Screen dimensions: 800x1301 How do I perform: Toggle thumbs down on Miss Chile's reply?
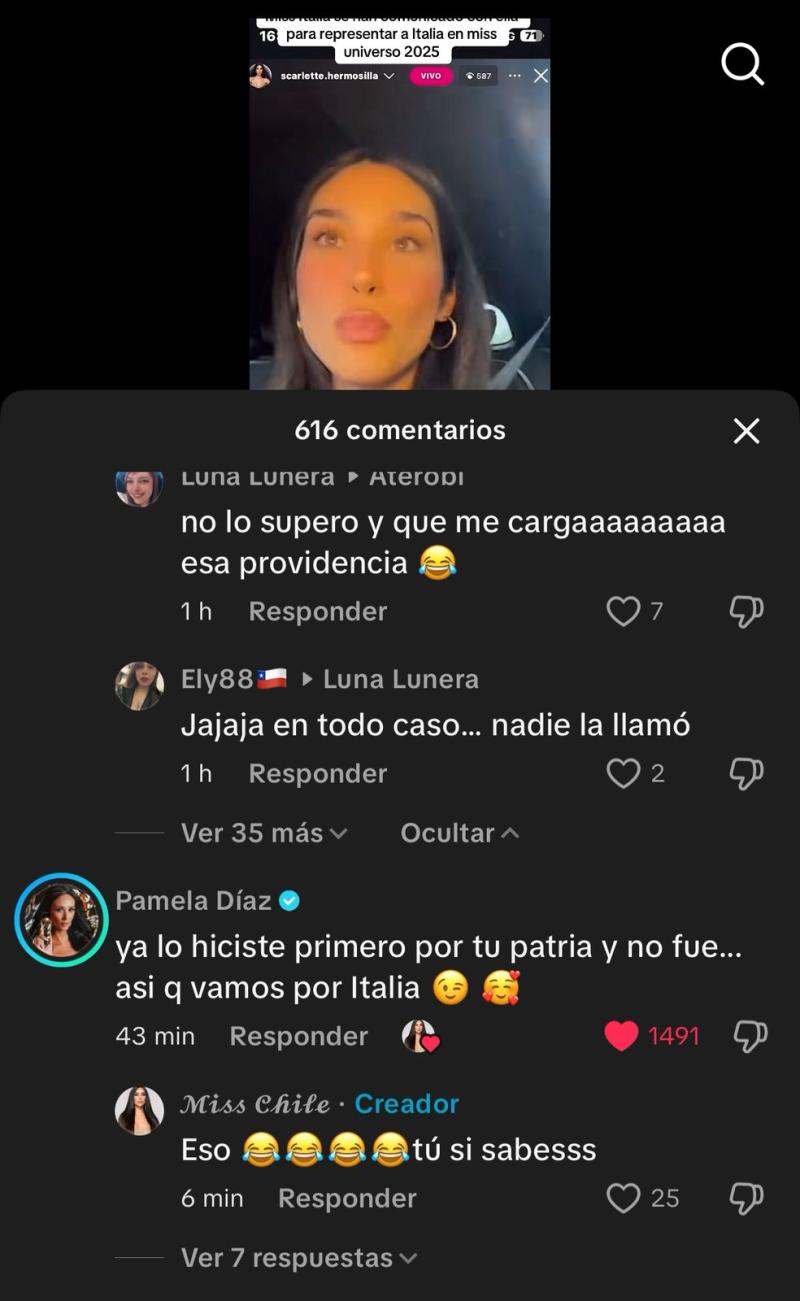(x=748, y=1198)
